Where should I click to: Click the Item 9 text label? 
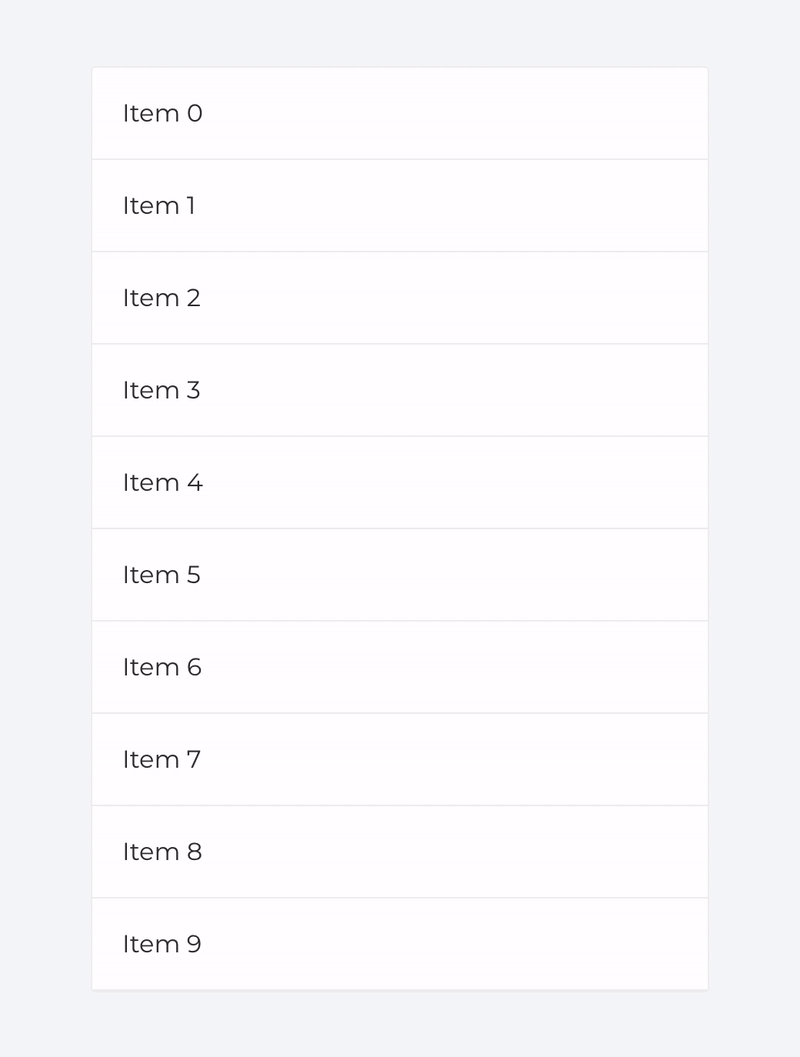click(162, 944)
